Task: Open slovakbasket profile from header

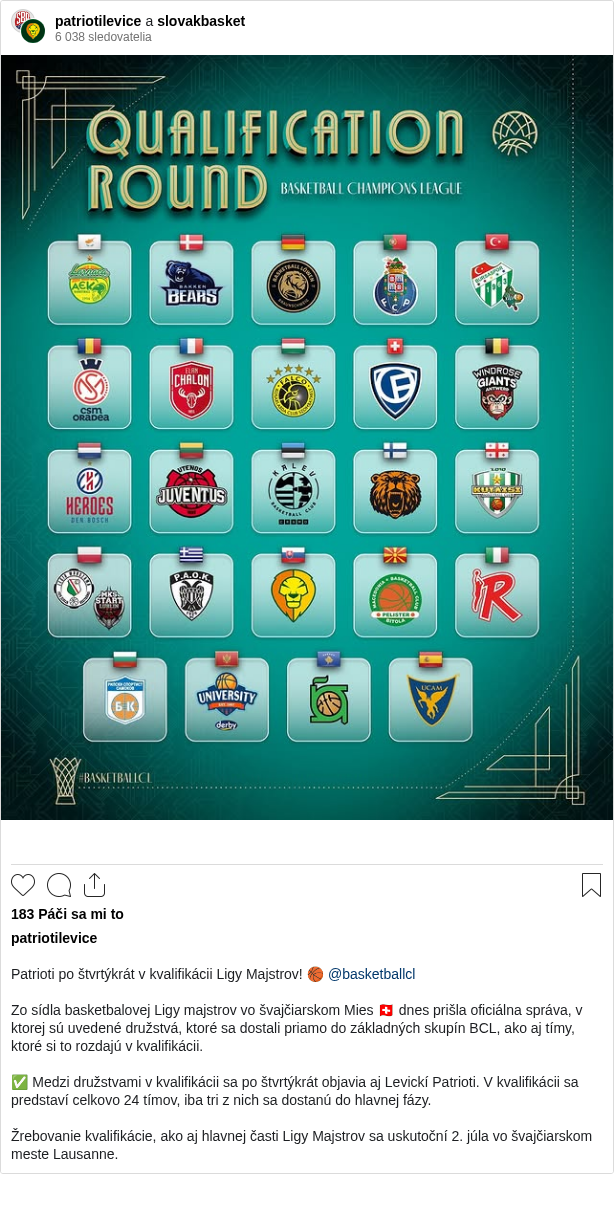Action: tap(201, 21)
